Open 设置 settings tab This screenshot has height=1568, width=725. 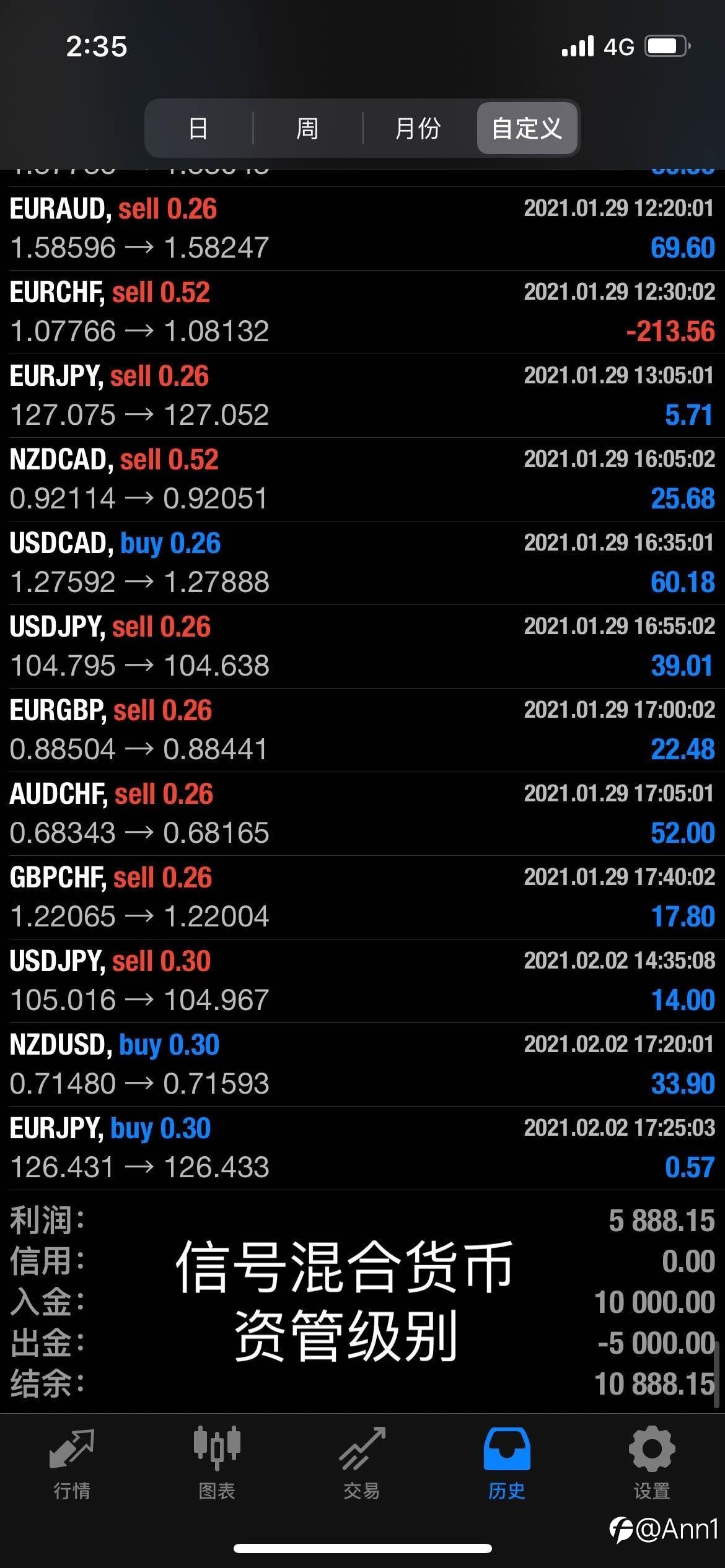click(x=652, y=1464)
